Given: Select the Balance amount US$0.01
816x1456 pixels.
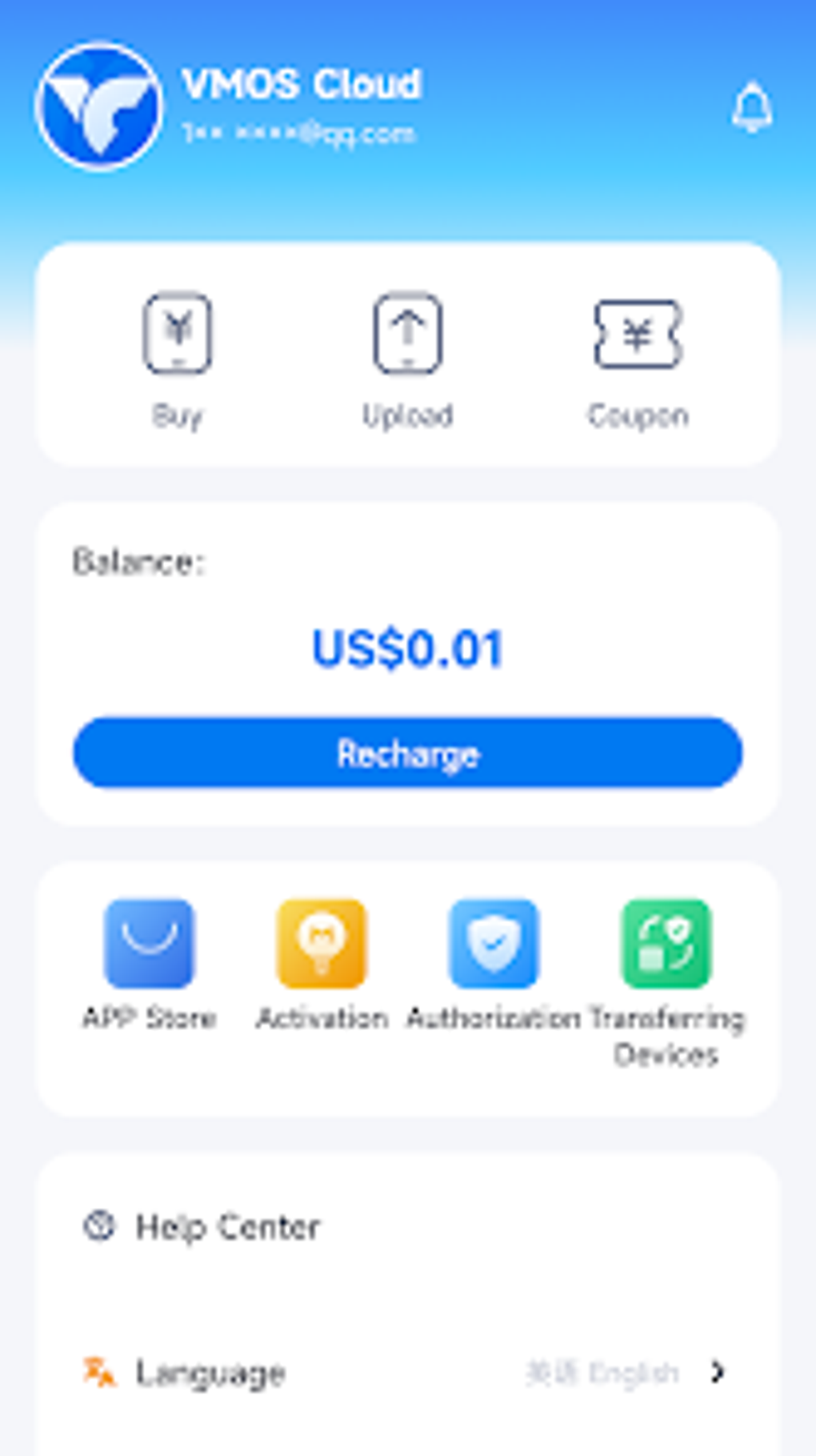Looking at the screenshot, I should pyautogui.click(x=407, y=650).
